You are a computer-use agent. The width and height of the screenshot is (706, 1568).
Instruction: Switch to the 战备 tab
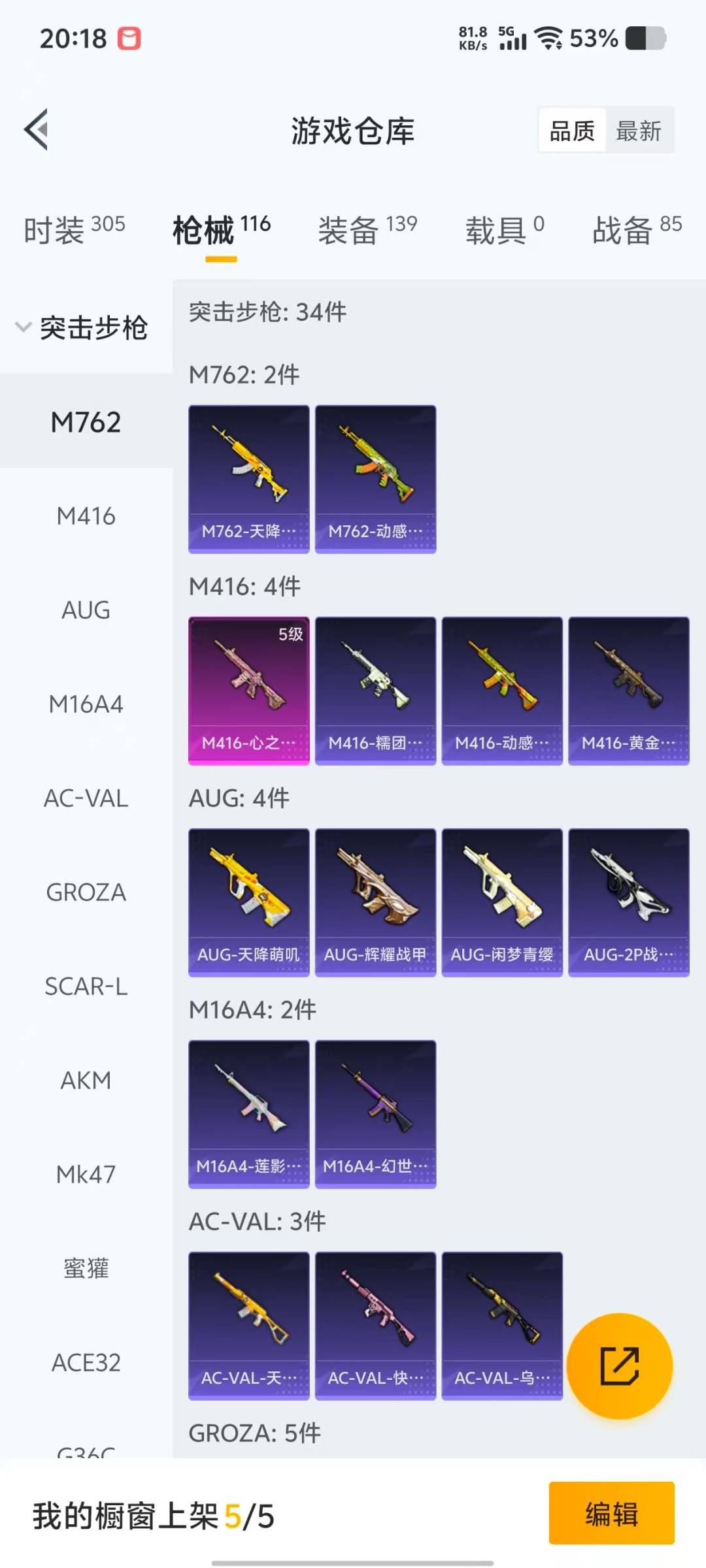click(x=636, y=229)
